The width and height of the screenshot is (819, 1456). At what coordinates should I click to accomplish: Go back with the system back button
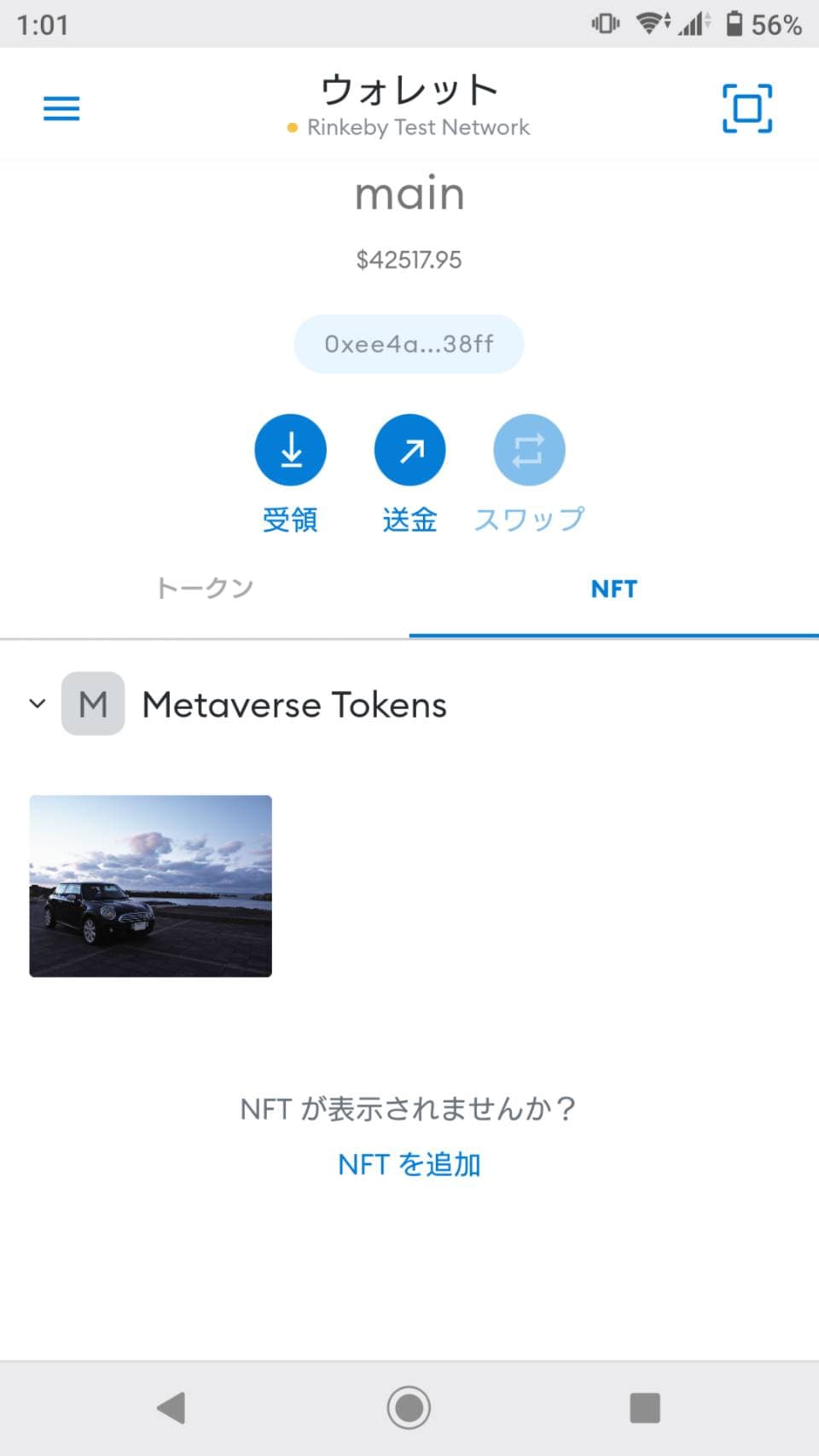tap(171, 1407)
